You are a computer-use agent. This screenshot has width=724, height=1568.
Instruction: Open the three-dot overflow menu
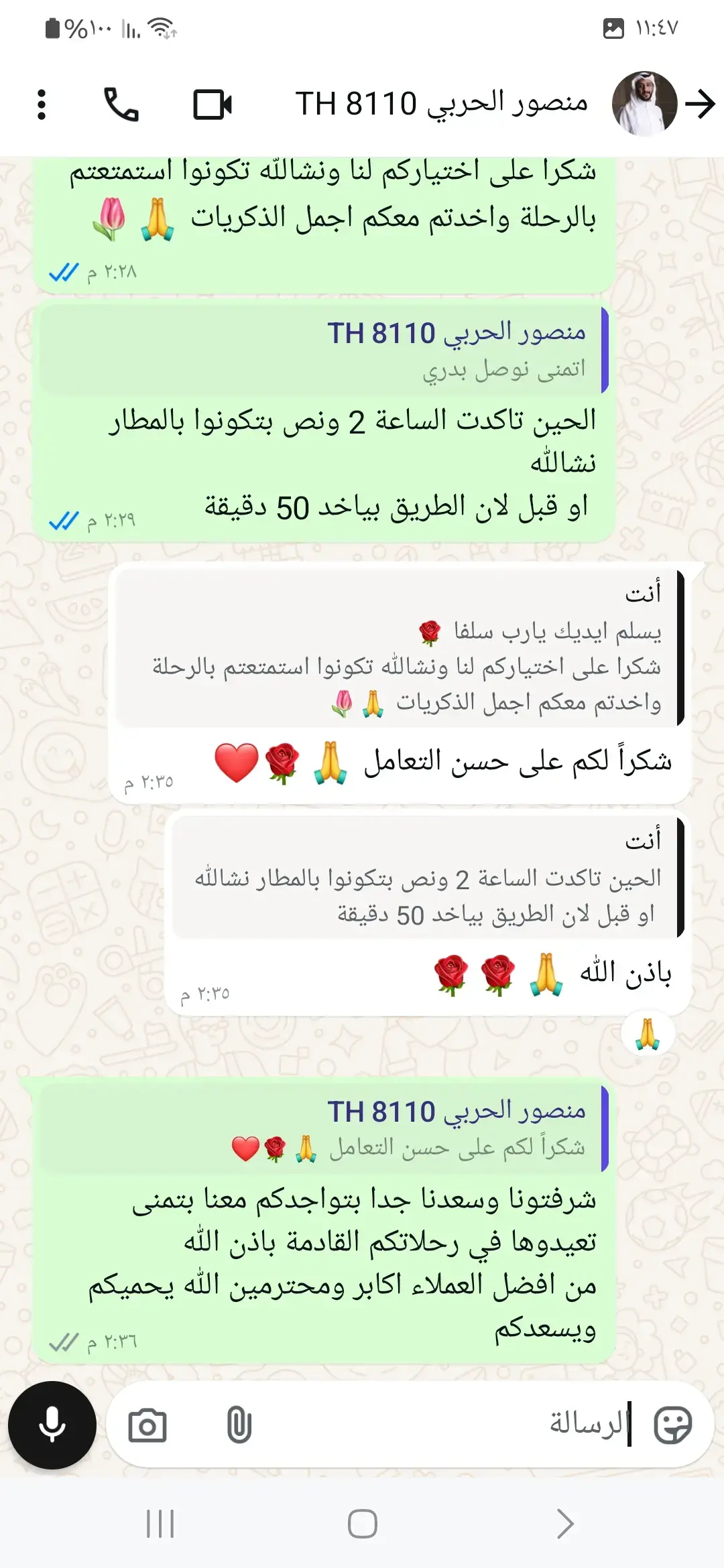click(42, 105)
